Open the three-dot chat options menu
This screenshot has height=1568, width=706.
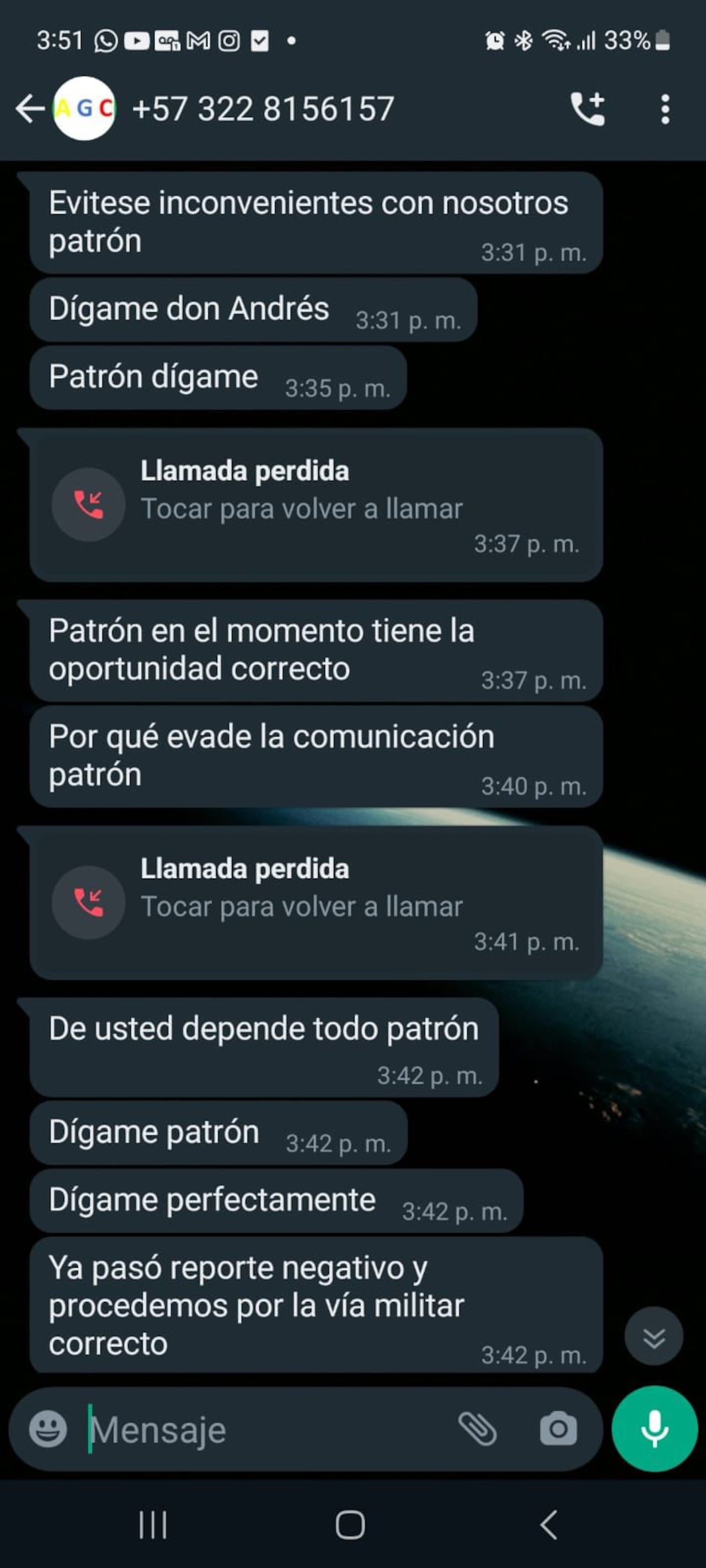(x=666, y=109)
